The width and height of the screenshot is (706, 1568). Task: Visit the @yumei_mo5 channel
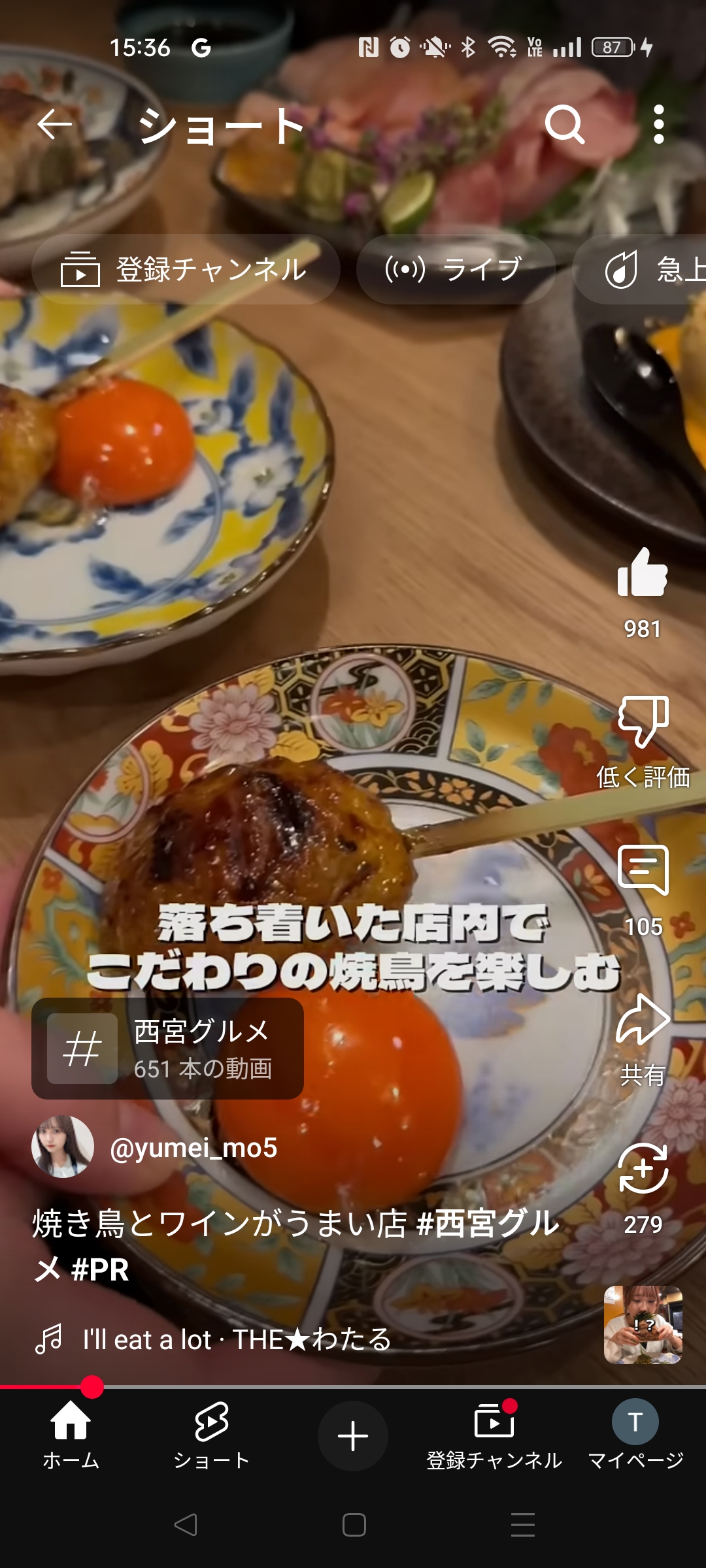click(x=193, y=1148)
